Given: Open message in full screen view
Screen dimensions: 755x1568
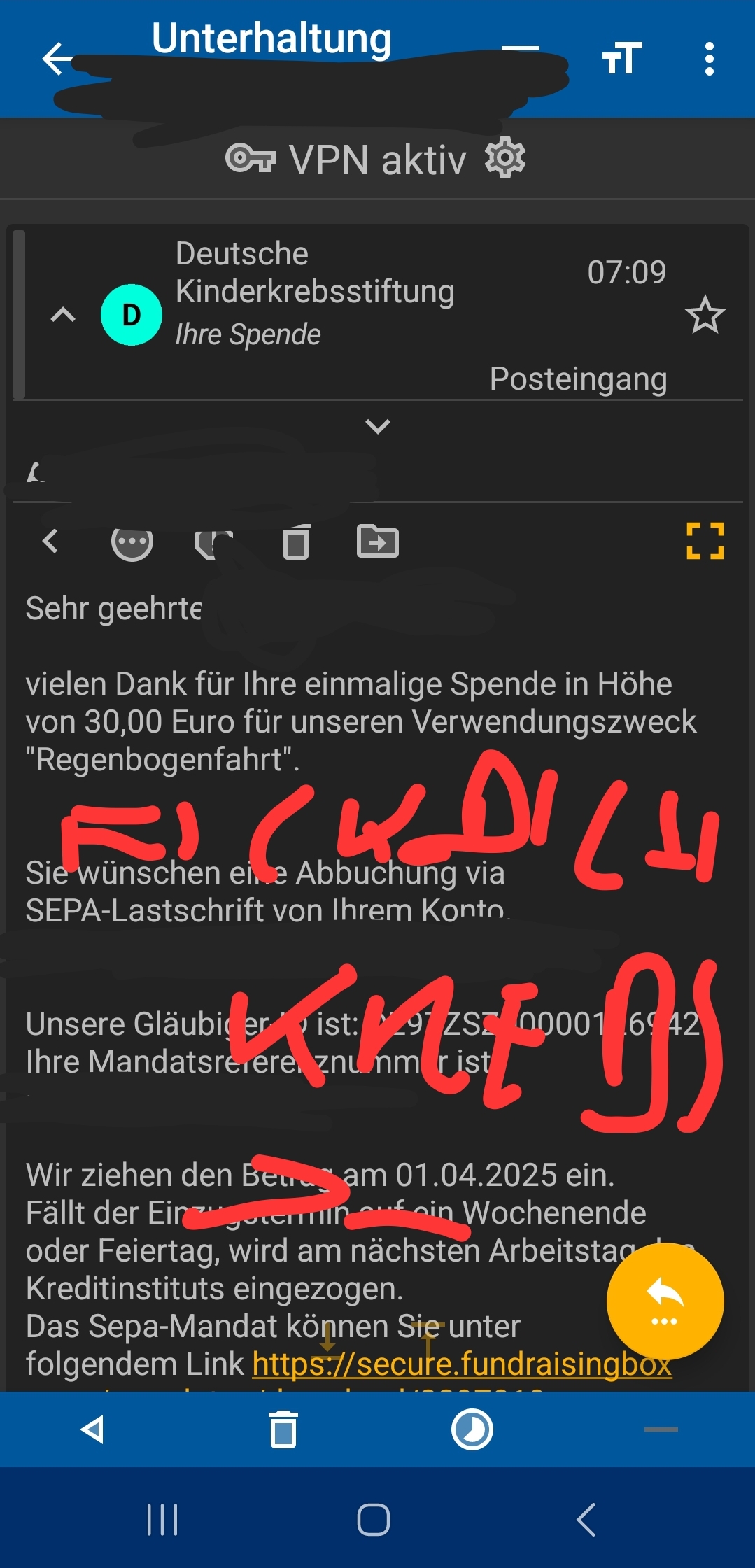Looking at the screenshot, I should pyautogui.click(x=705, y=541).
